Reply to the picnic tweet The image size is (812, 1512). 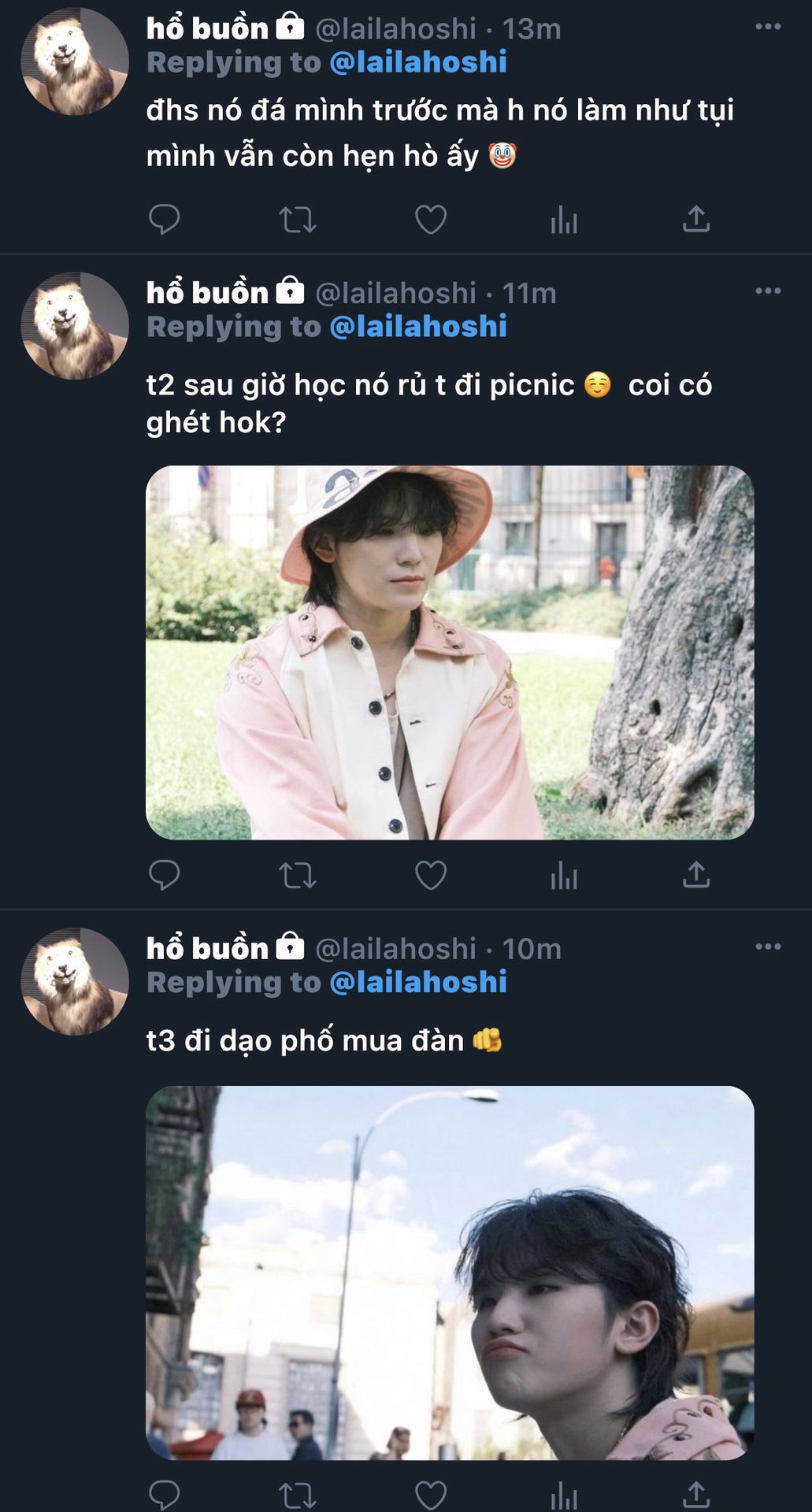click(x=164, y=875)
